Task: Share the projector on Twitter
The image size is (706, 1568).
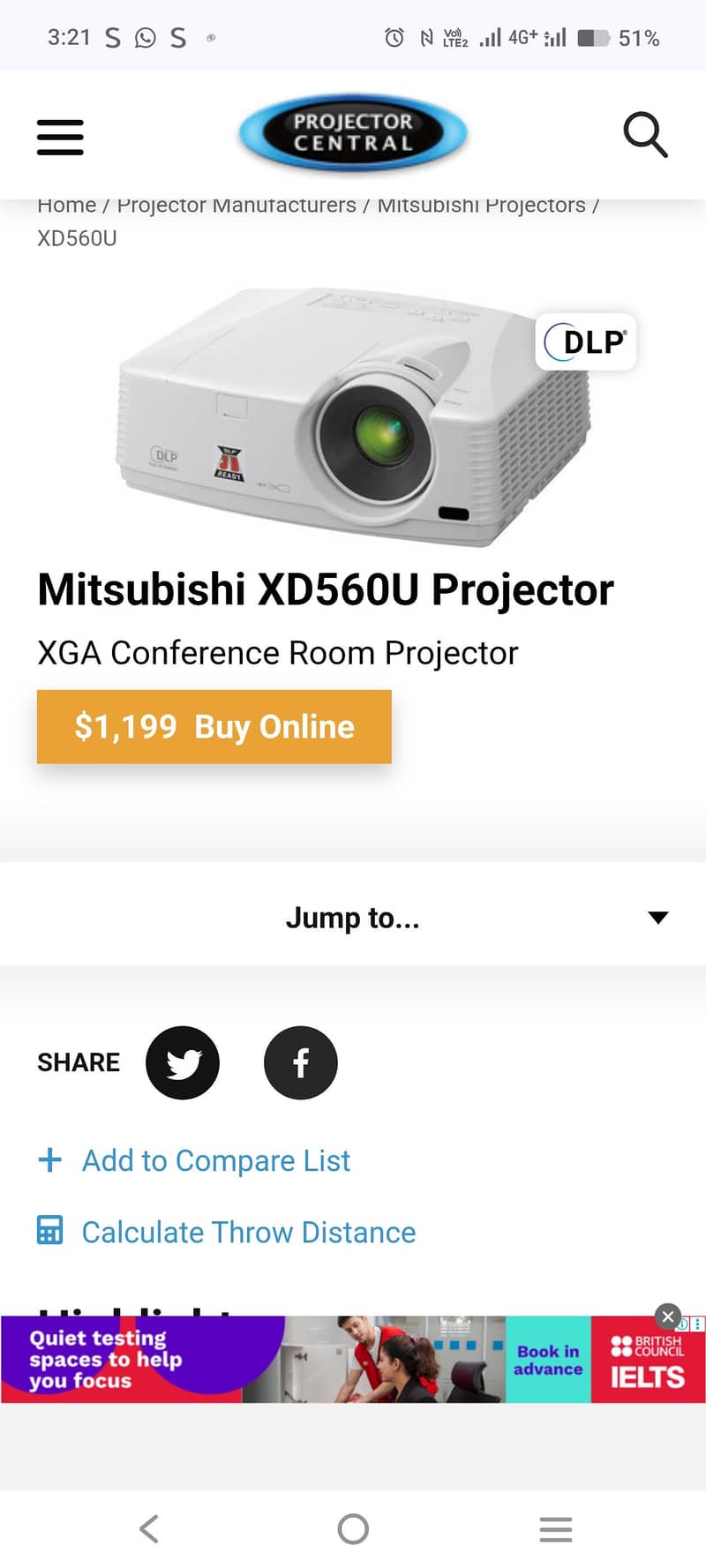Action: coord(183,1062)
